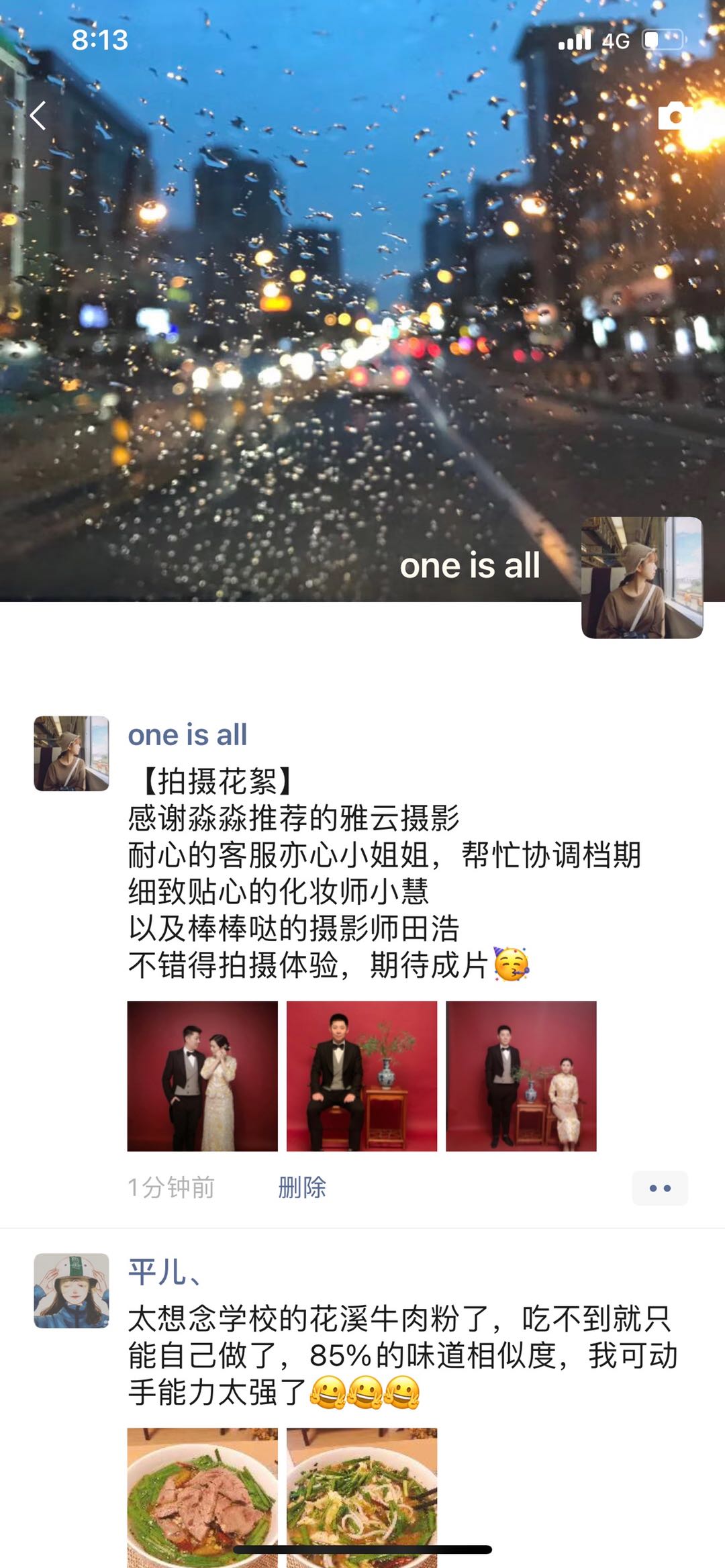725x1568 pixels.
Task: View second photo of seated man
Action: [361, 1076]
